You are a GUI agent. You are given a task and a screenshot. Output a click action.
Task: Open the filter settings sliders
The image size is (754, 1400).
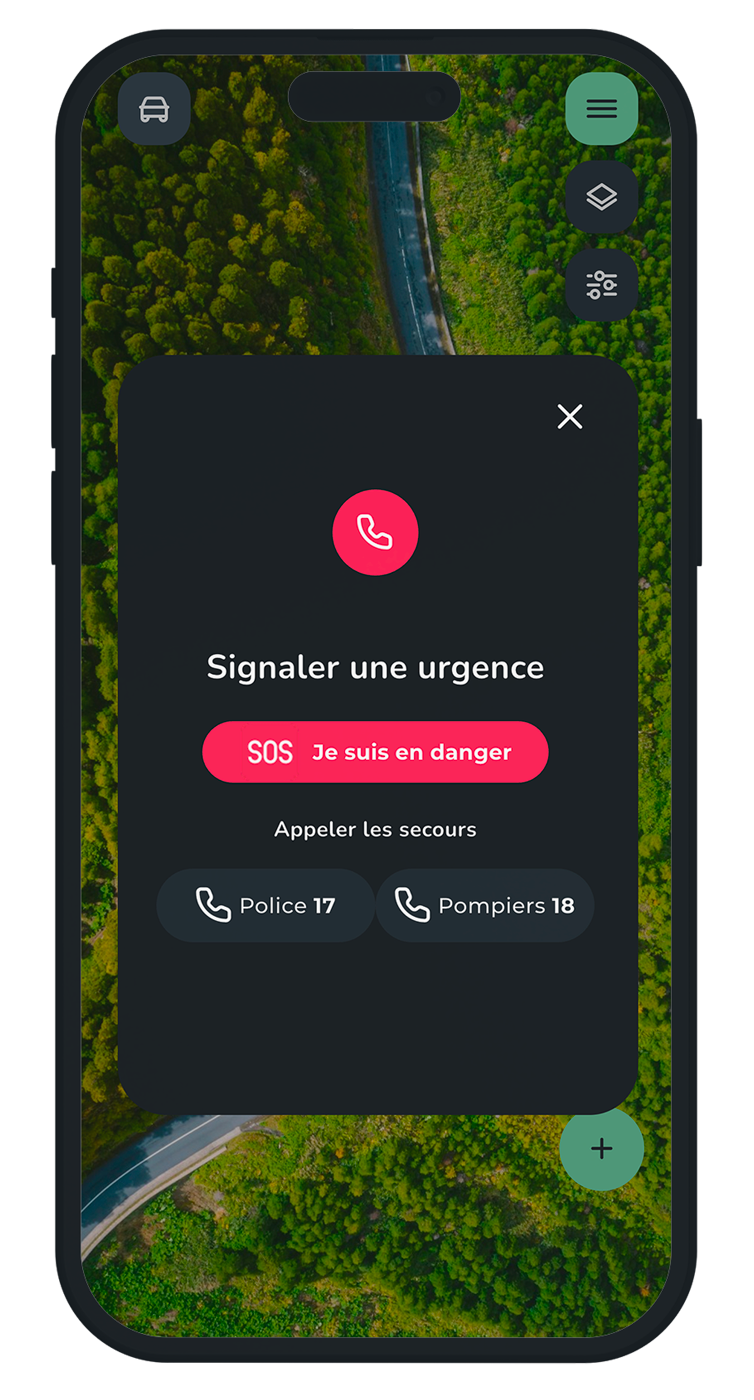click(x=601, y=285)
